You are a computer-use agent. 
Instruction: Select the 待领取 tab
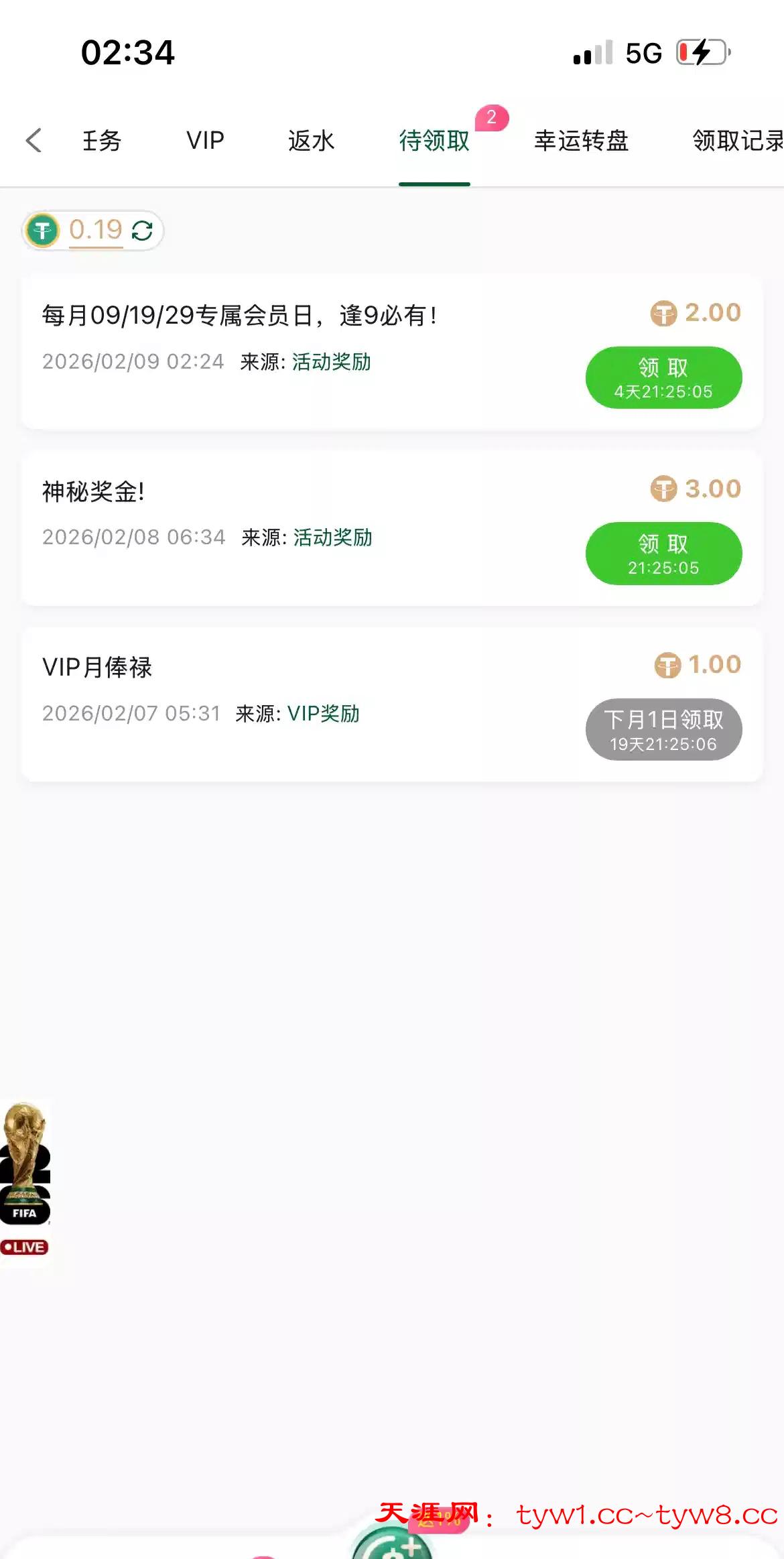tap(434, 141)
